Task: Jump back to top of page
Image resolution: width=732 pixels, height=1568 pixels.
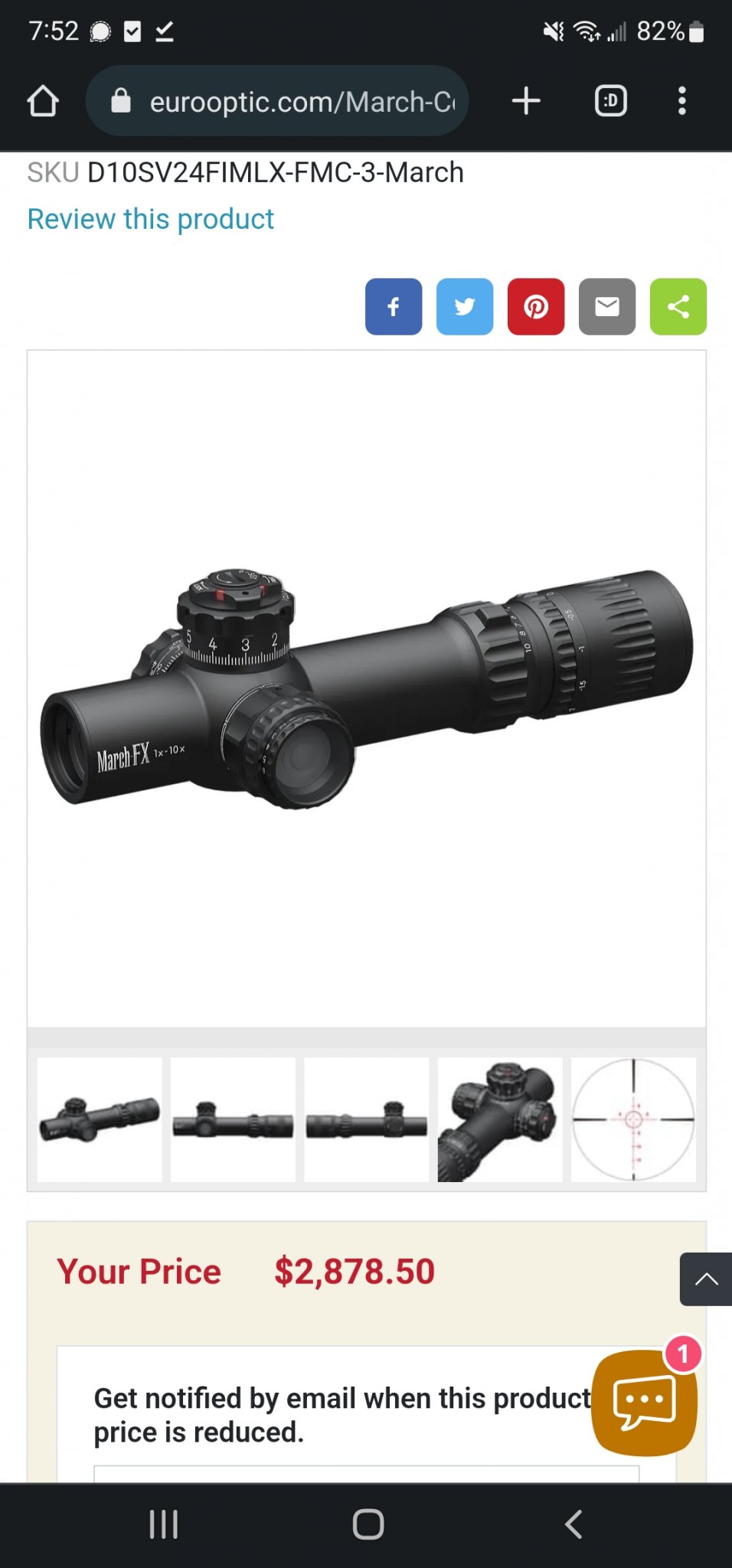Action: 706,1279
